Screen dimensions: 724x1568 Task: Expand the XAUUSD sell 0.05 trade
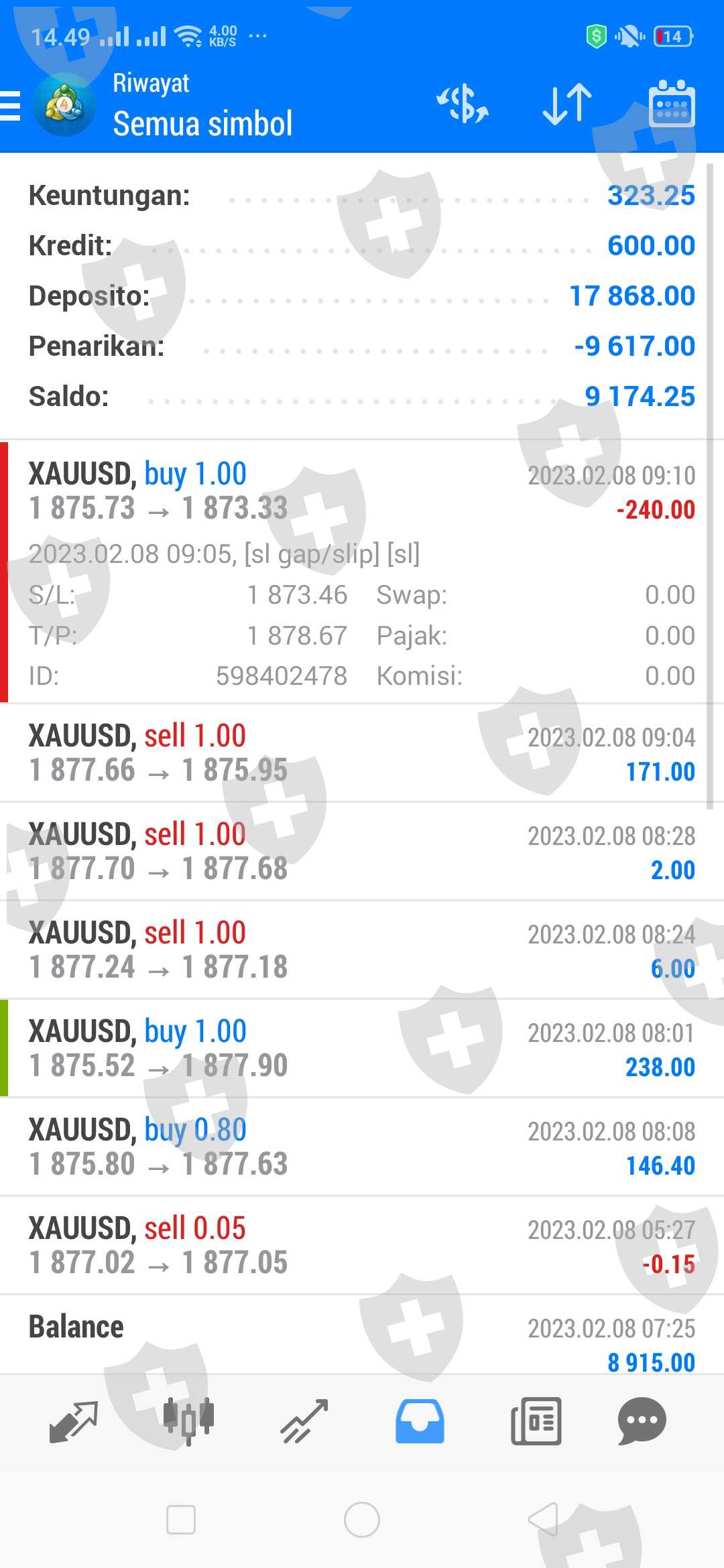362,1246
